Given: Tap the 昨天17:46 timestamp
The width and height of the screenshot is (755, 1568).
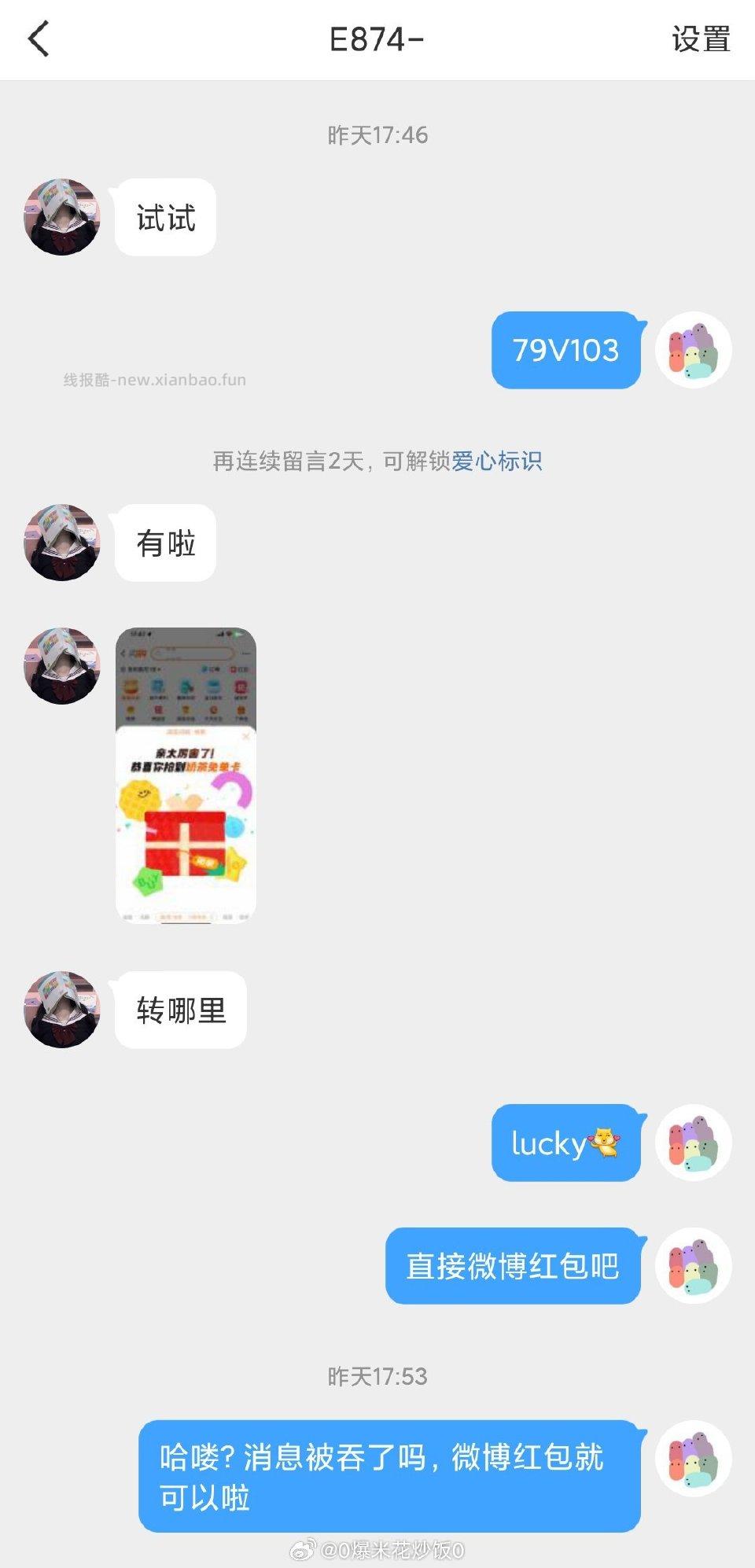Looking at the screenshot, I should pyautogui.click(x=377, y=134).
